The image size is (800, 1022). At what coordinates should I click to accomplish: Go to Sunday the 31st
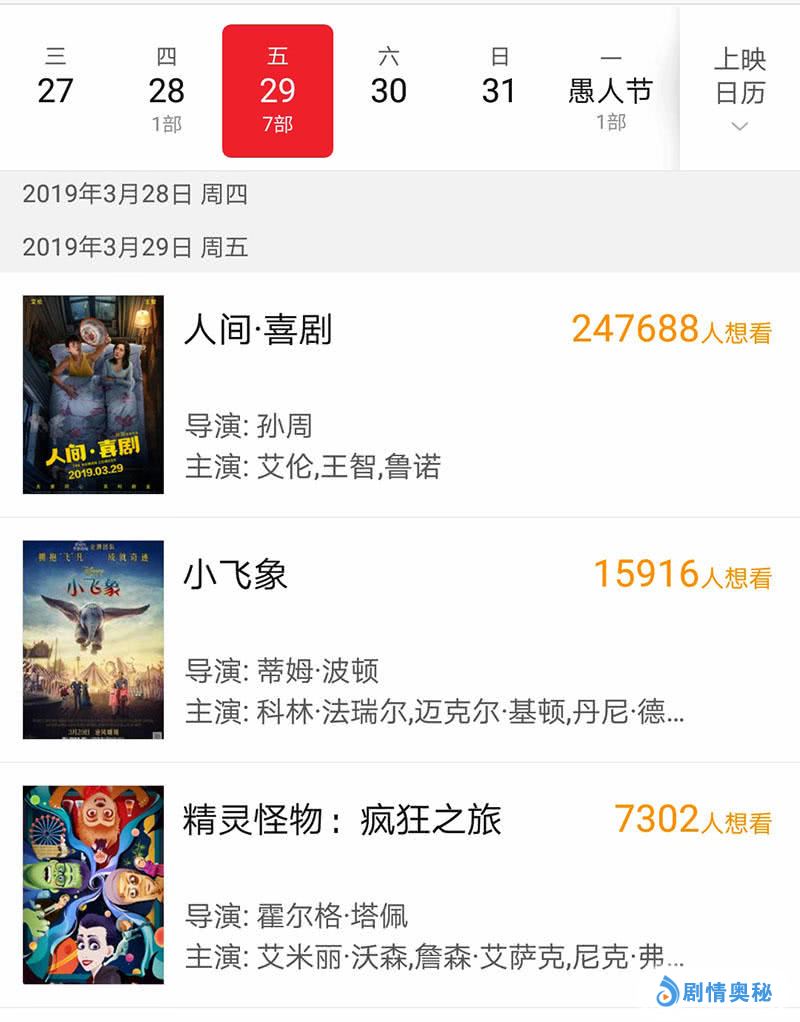pyautogui.click(x=499, y=80)
